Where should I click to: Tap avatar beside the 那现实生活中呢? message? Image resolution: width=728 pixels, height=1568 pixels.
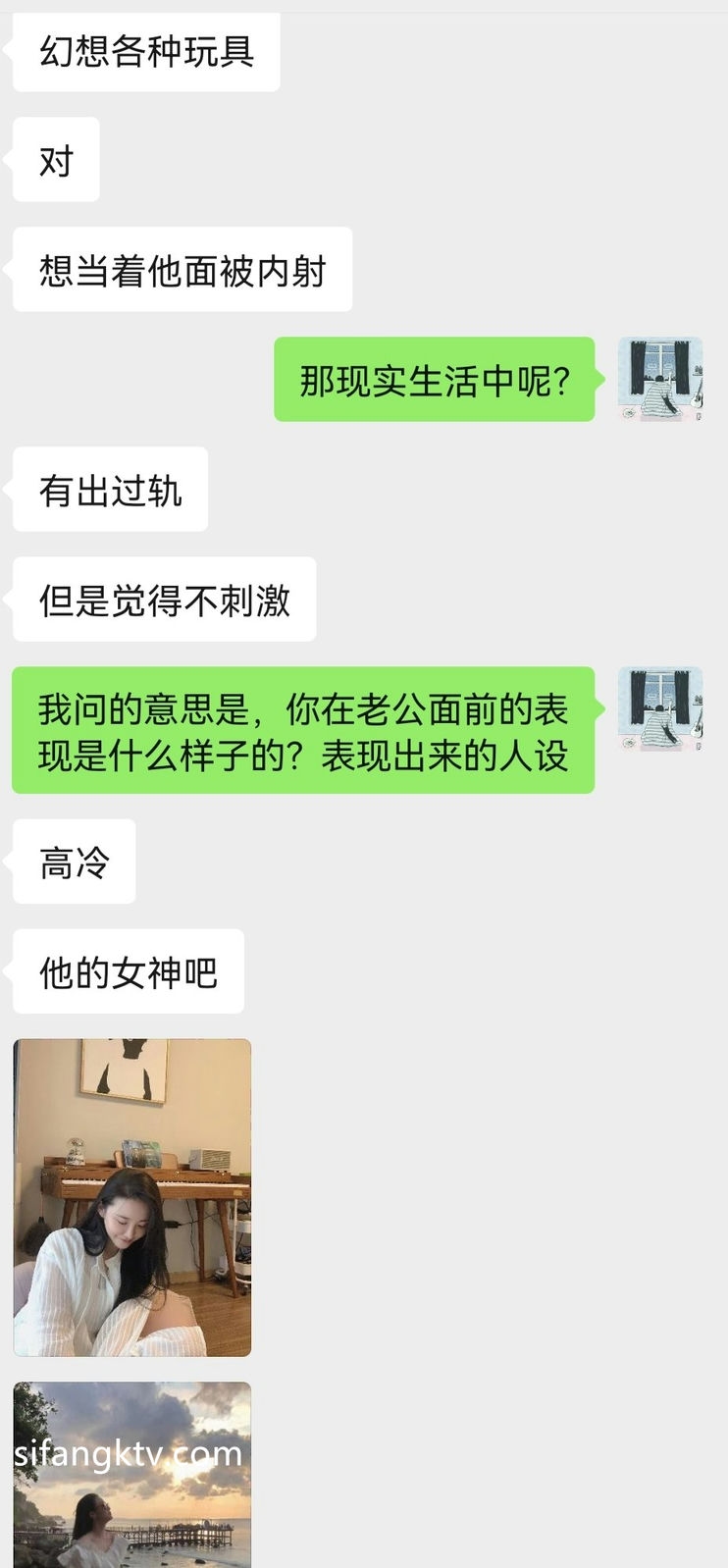coord(659,379)
